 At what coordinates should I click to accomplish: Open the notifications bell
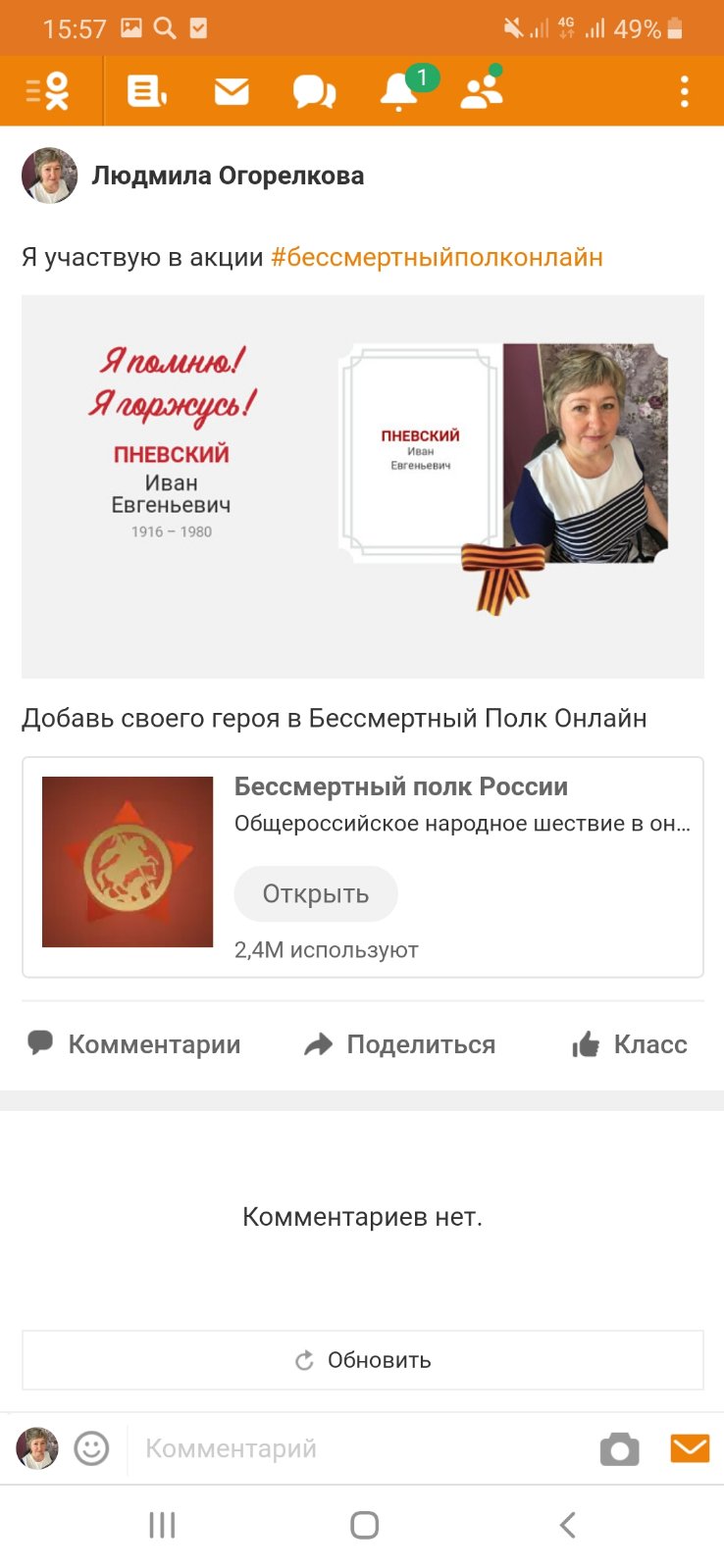pos(399,91)
